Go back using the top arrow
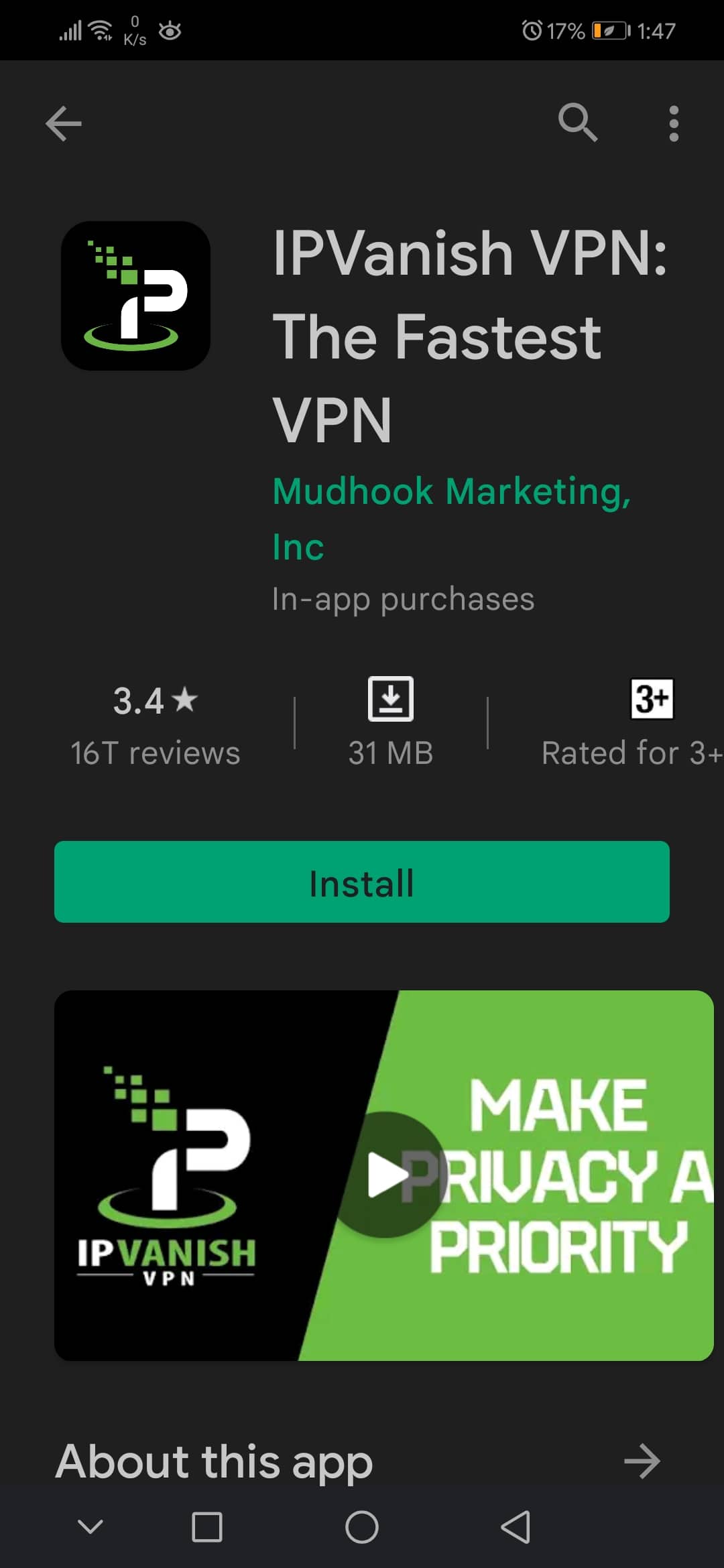This screenshot has width=724, height=1568. [x=64, y=124]
